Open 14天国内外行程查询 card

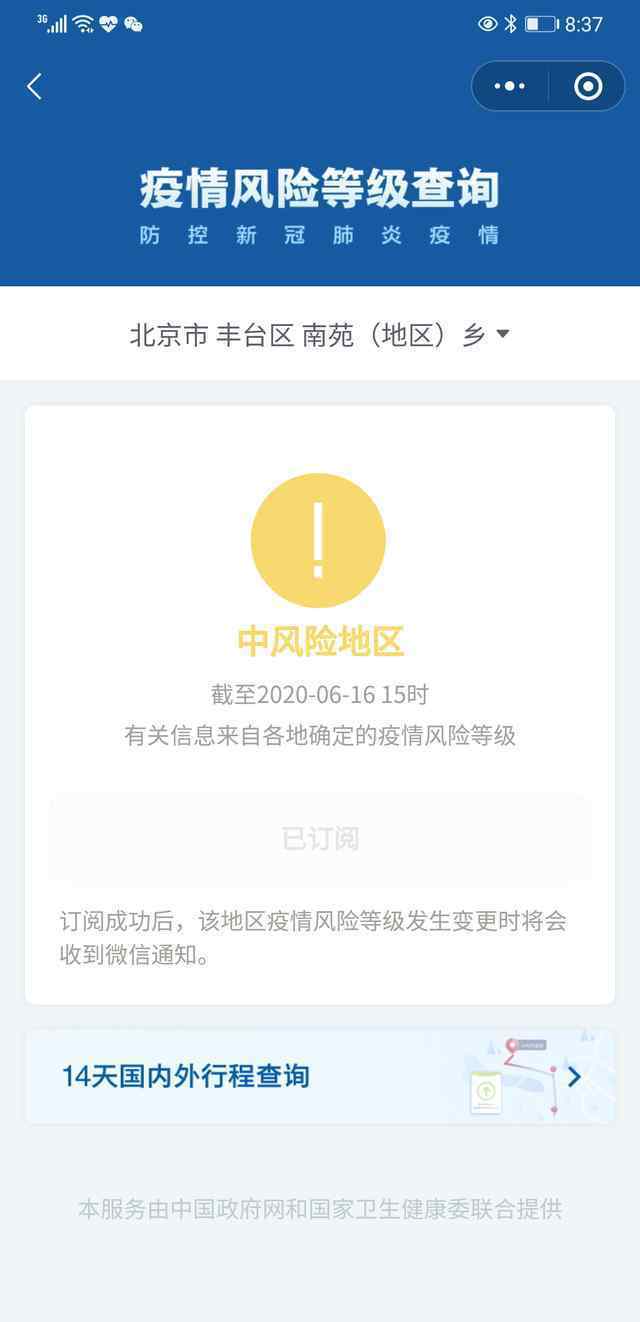(320, 1077)
